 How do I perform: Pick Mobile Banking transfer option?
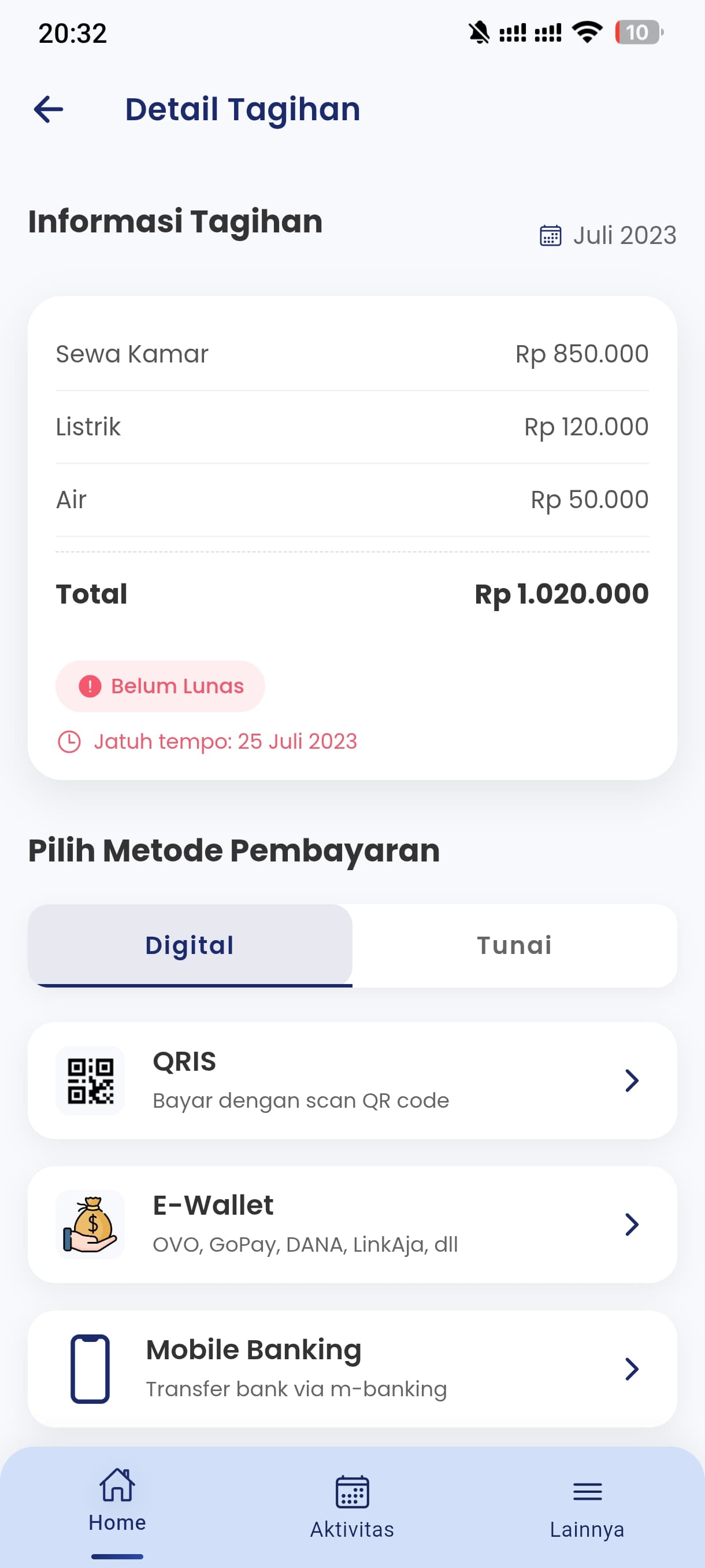[352, 1369]
